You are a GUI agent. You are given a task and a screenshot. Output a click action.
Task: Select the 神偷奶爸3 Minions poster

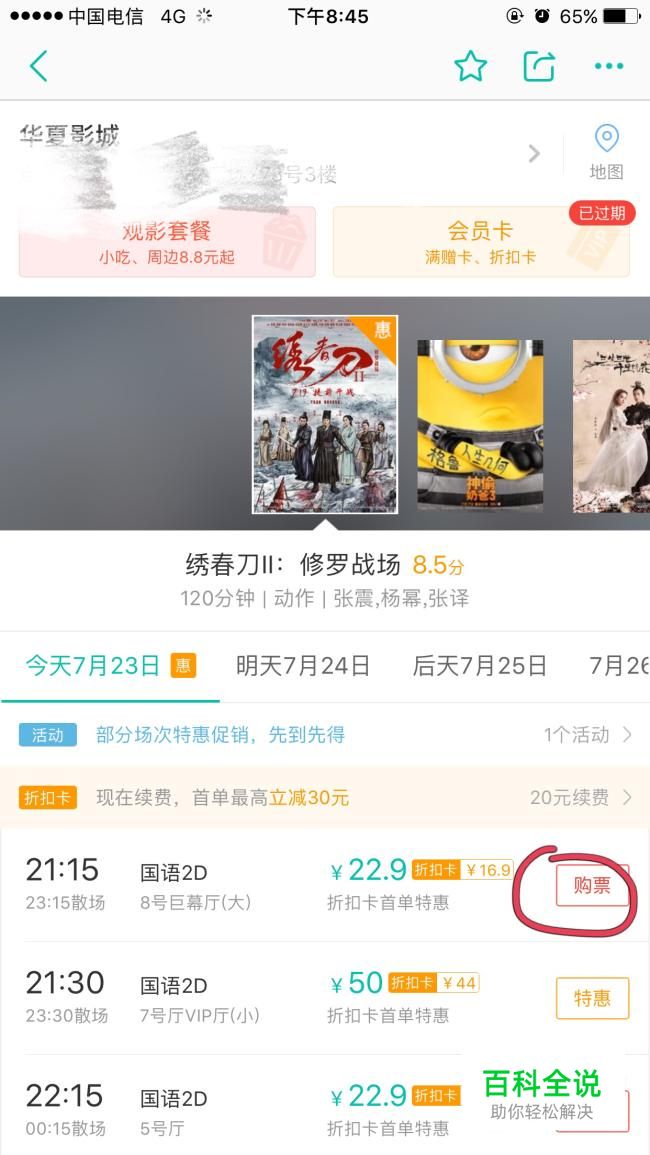click(x=483, y=426)
